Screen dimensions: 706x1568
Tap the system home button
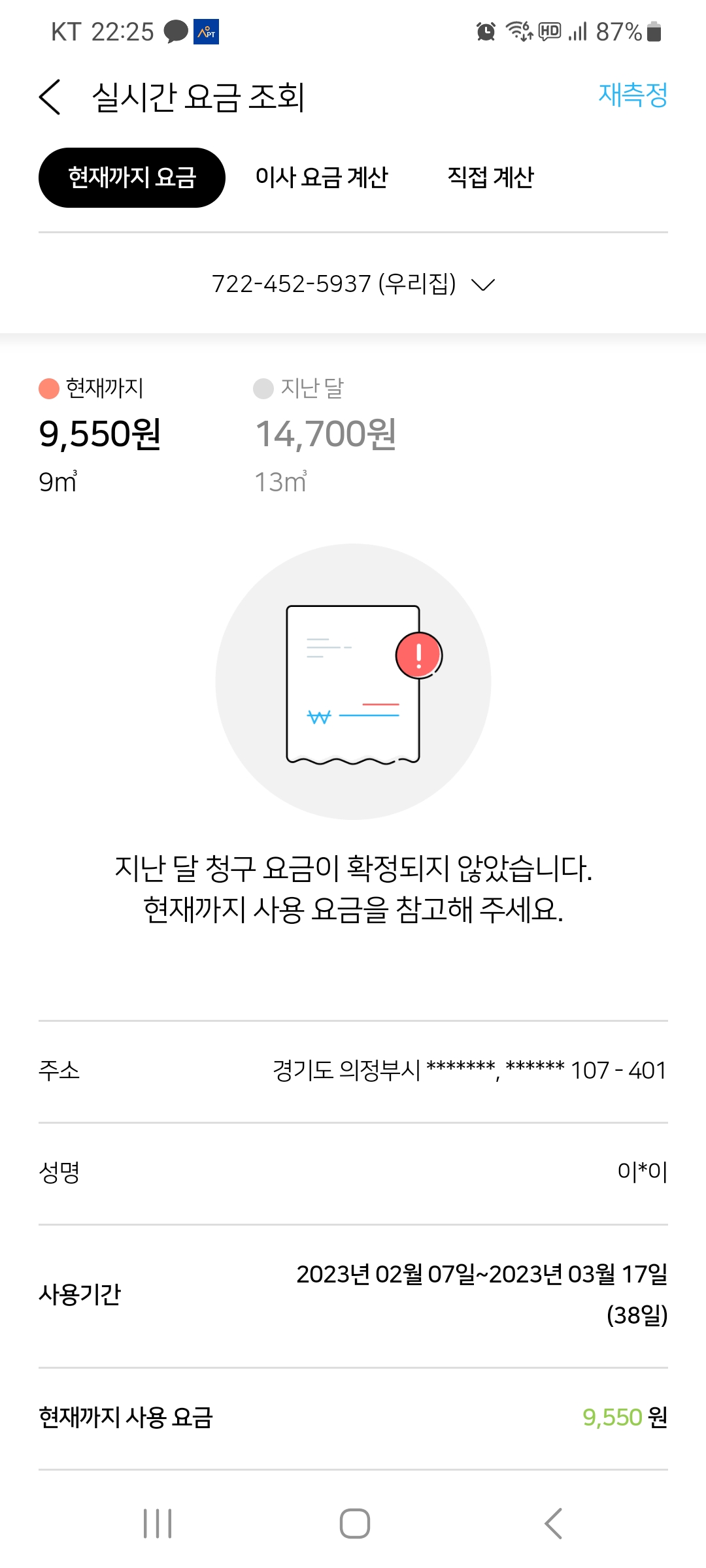tap(354, 1524)
